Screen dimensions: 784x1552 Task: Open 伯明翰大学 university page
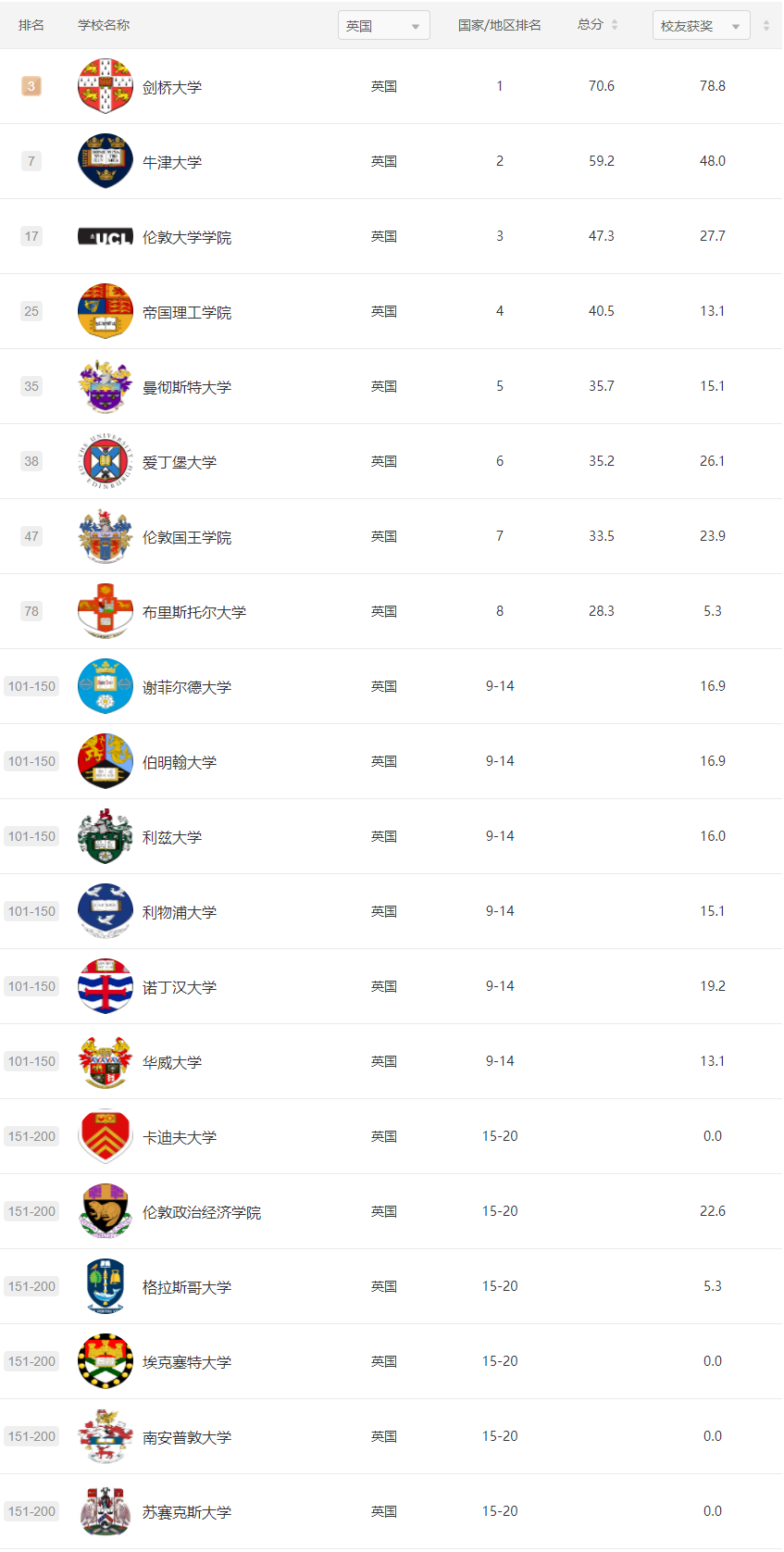point(180,762)
